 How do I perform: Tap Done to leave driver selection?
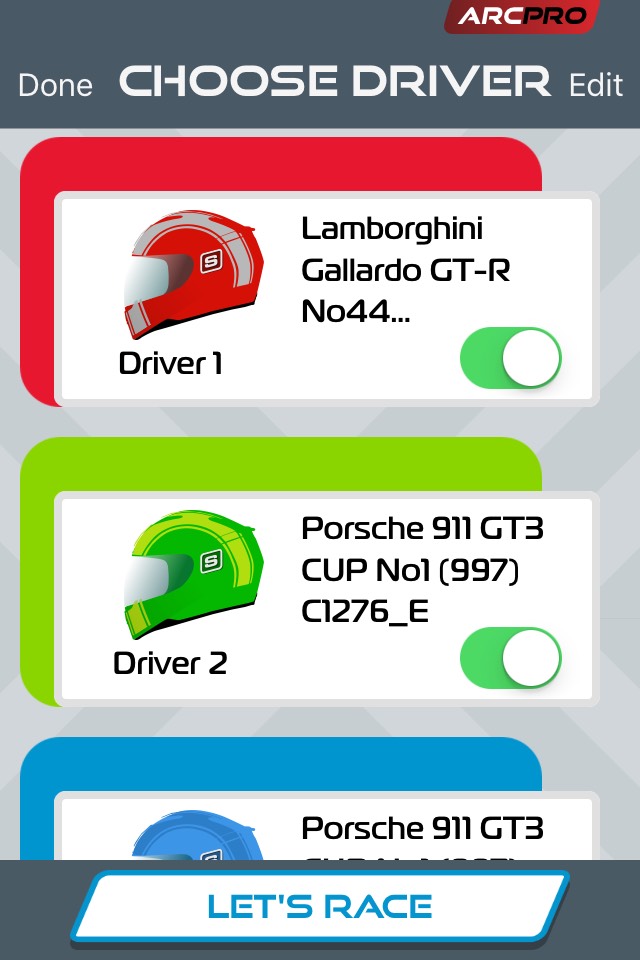click(55, 85)
